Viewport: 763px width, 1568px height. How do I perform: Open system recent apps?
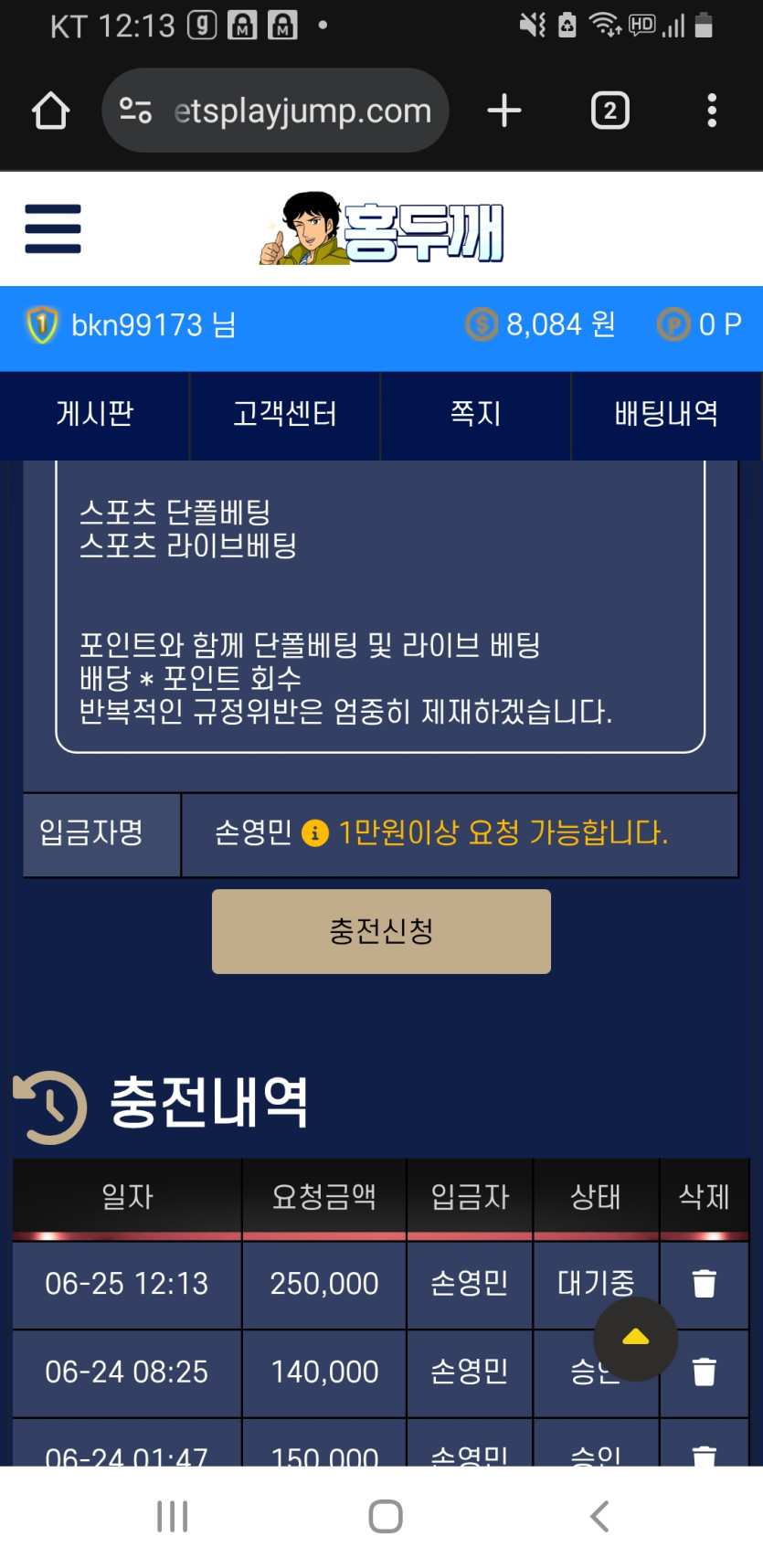point(172,1517)
